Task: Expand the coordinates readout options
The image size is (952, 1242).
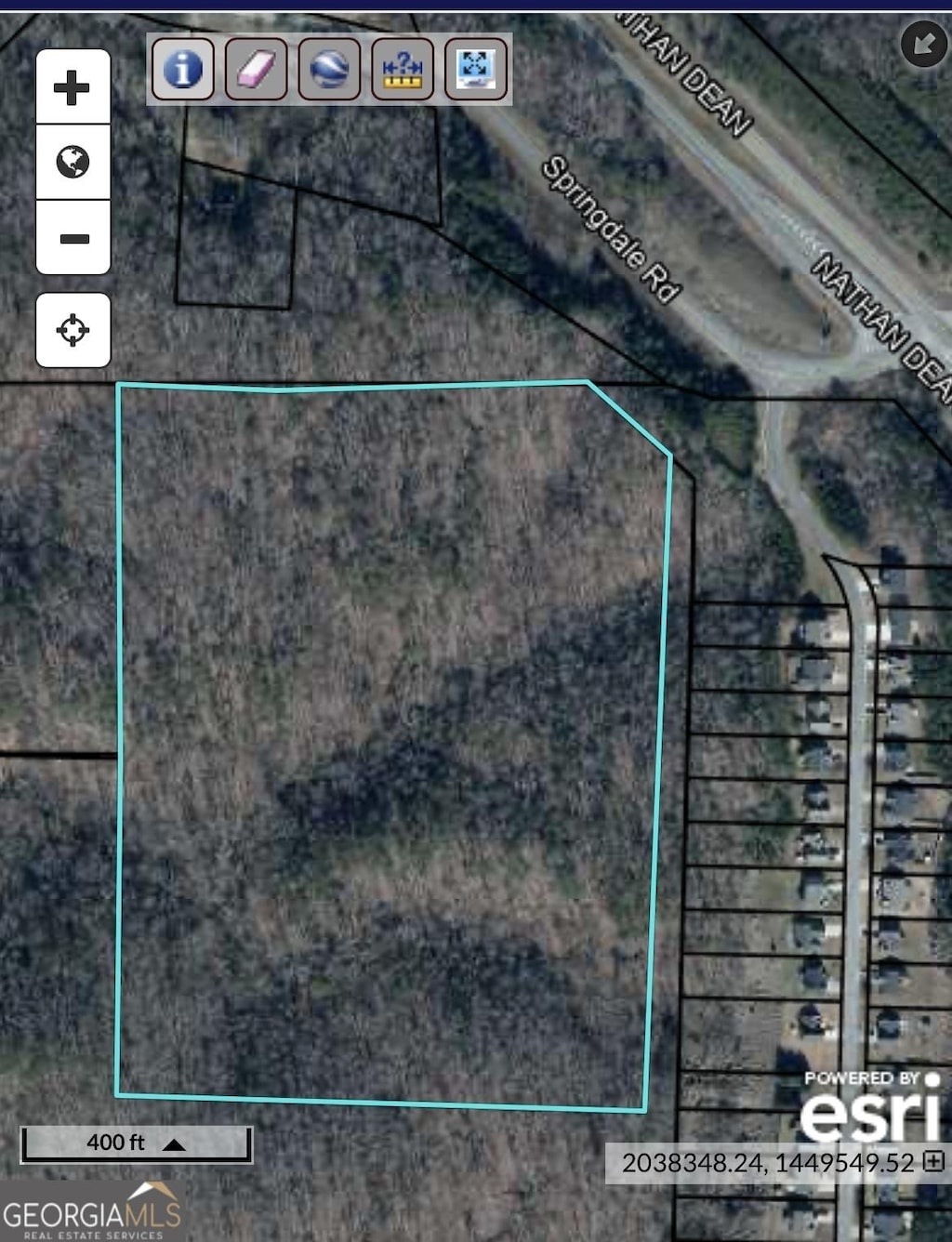Action: 934,1161
